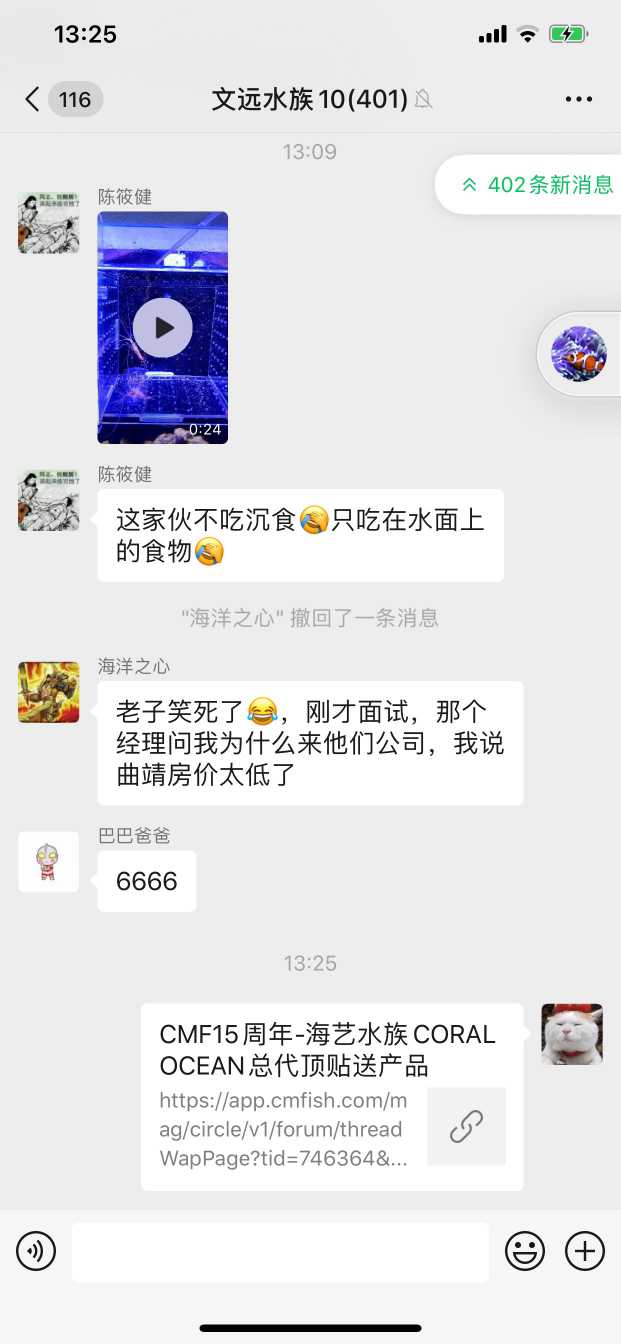Play the 0:24 video from 陈筱健
Viewport: 621px width, 1344px height.
[163, 327]
